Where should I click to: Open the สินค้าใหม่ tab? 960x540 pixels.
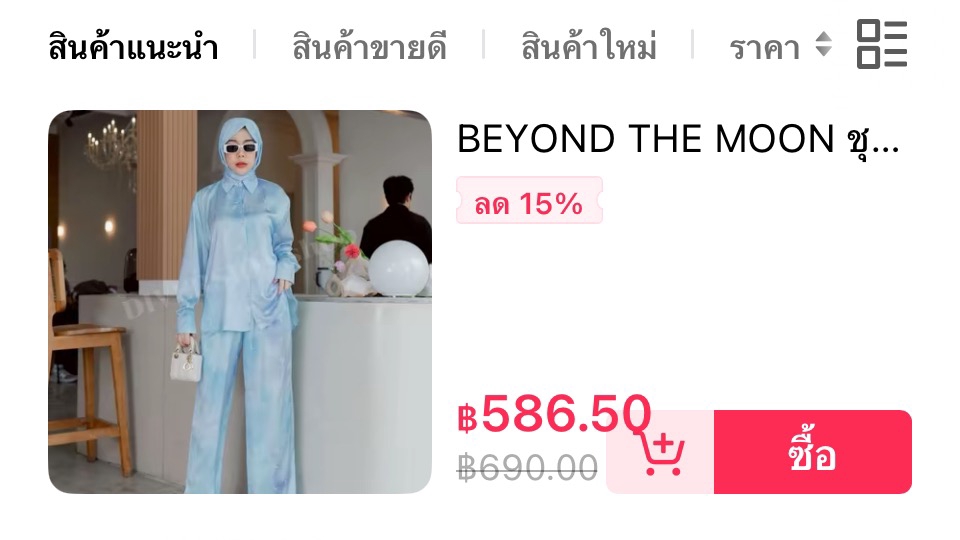(x=588, y=47)
